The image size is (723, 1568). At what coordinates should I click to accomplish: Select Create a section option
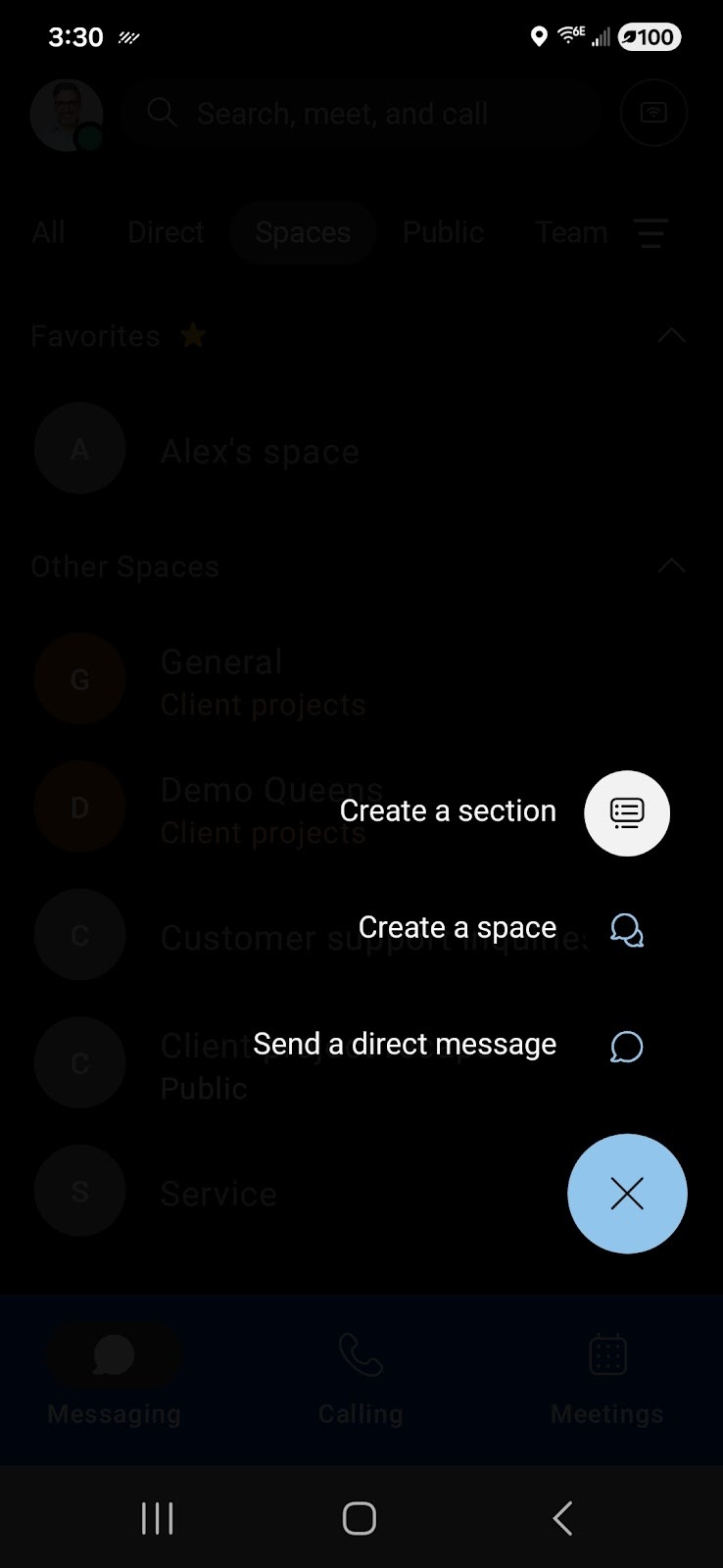[x=626, y=813]
